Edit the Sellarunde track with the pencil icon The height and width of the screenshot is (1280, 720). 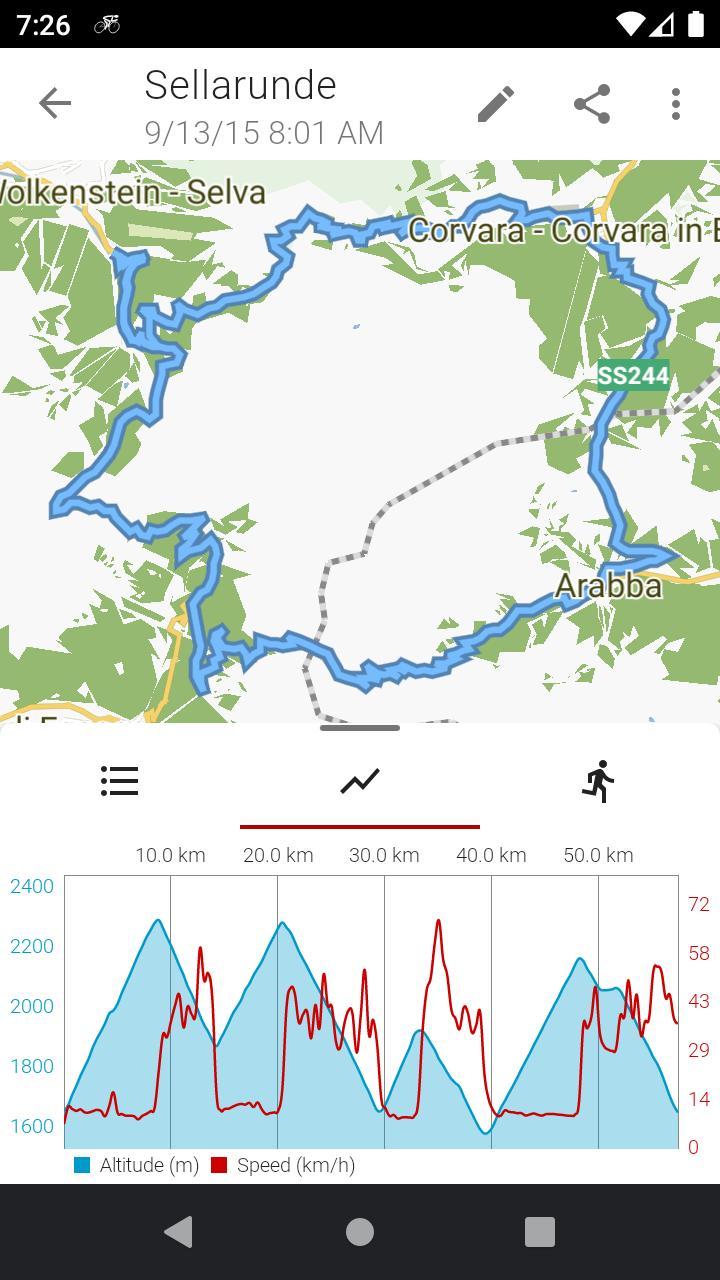pos(495,104)
